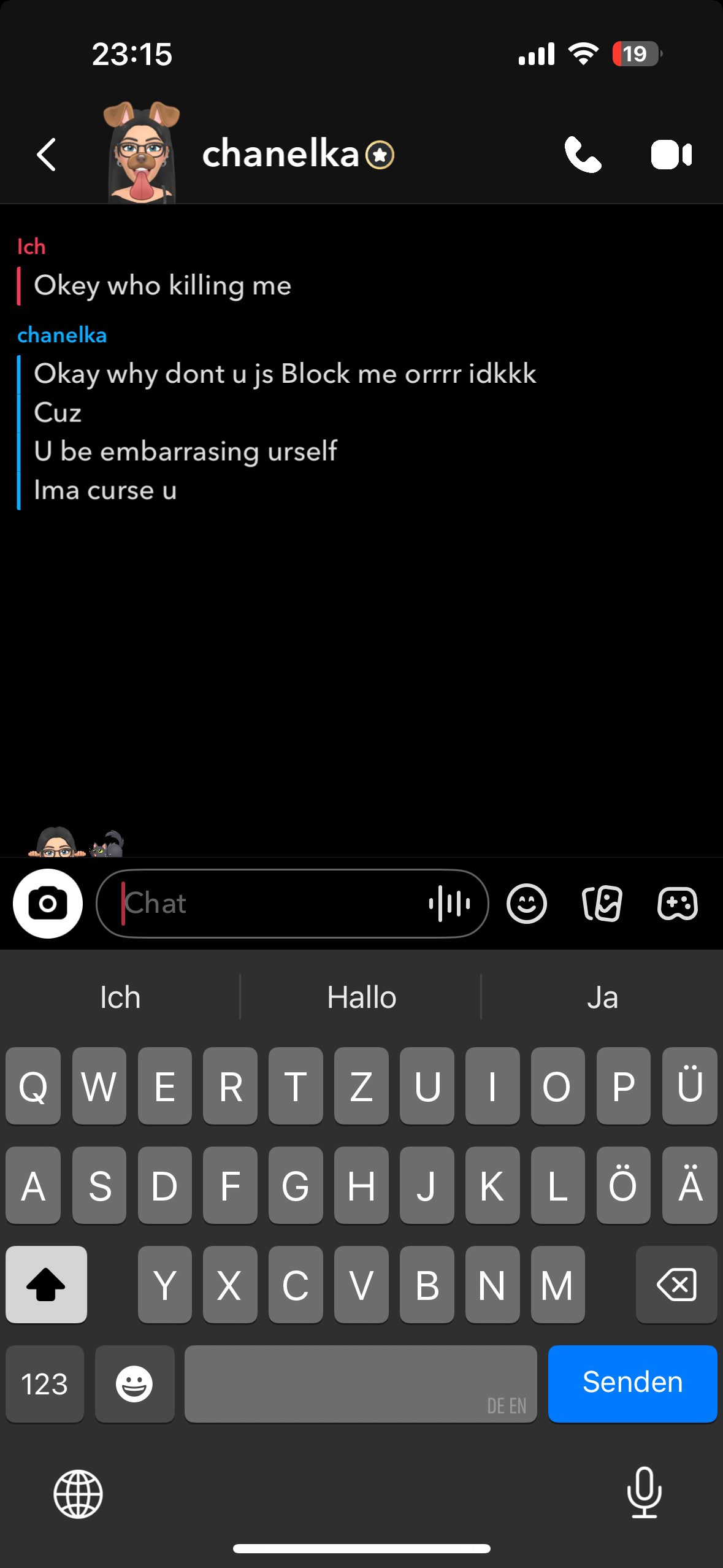Open the keyboard emoji key
The width and height of the screenshot is (723, 1568).
(134, 1383)
